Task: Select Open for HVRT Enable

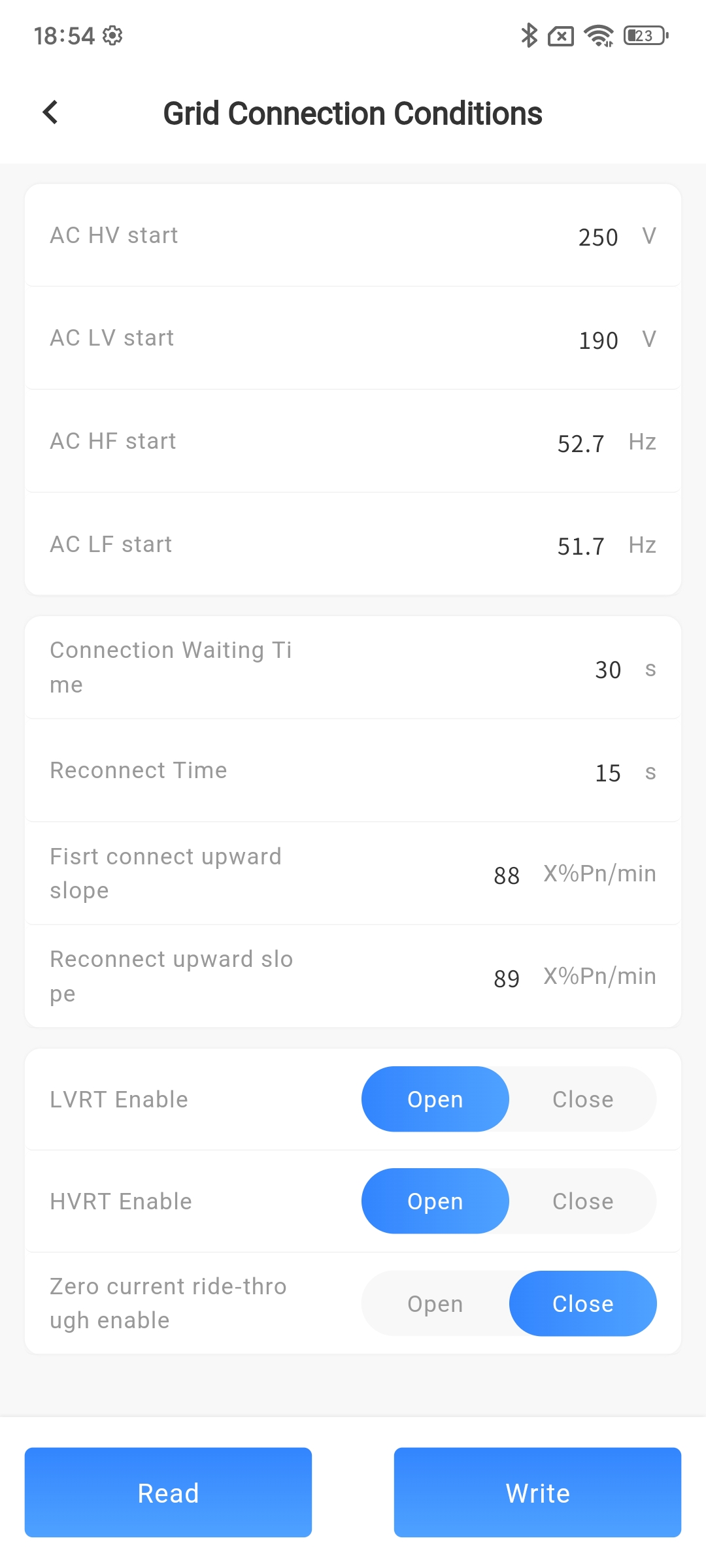Action: pos(435,1201)
